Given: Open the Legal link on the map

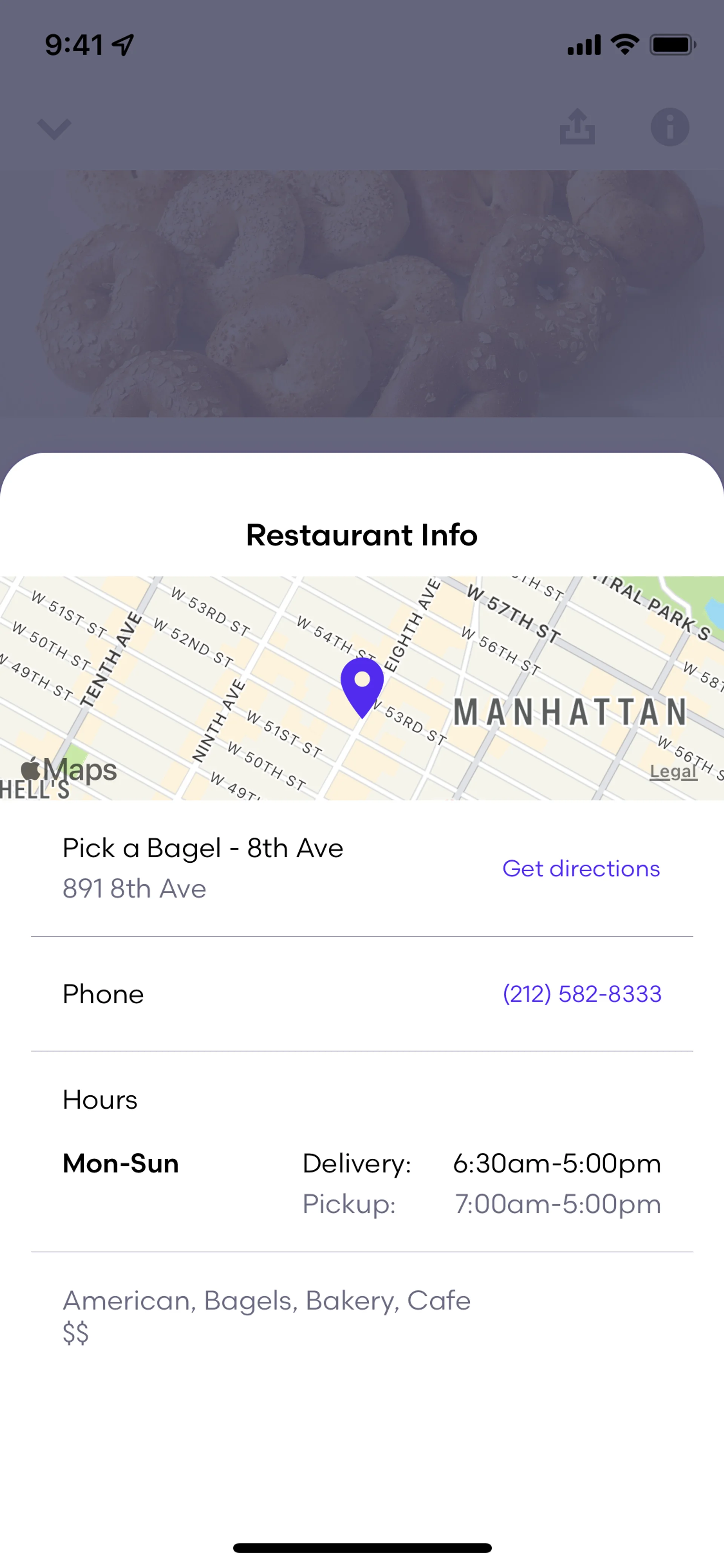Looking at the screenshot, I should pyautogui.click(x=672, y=771).
